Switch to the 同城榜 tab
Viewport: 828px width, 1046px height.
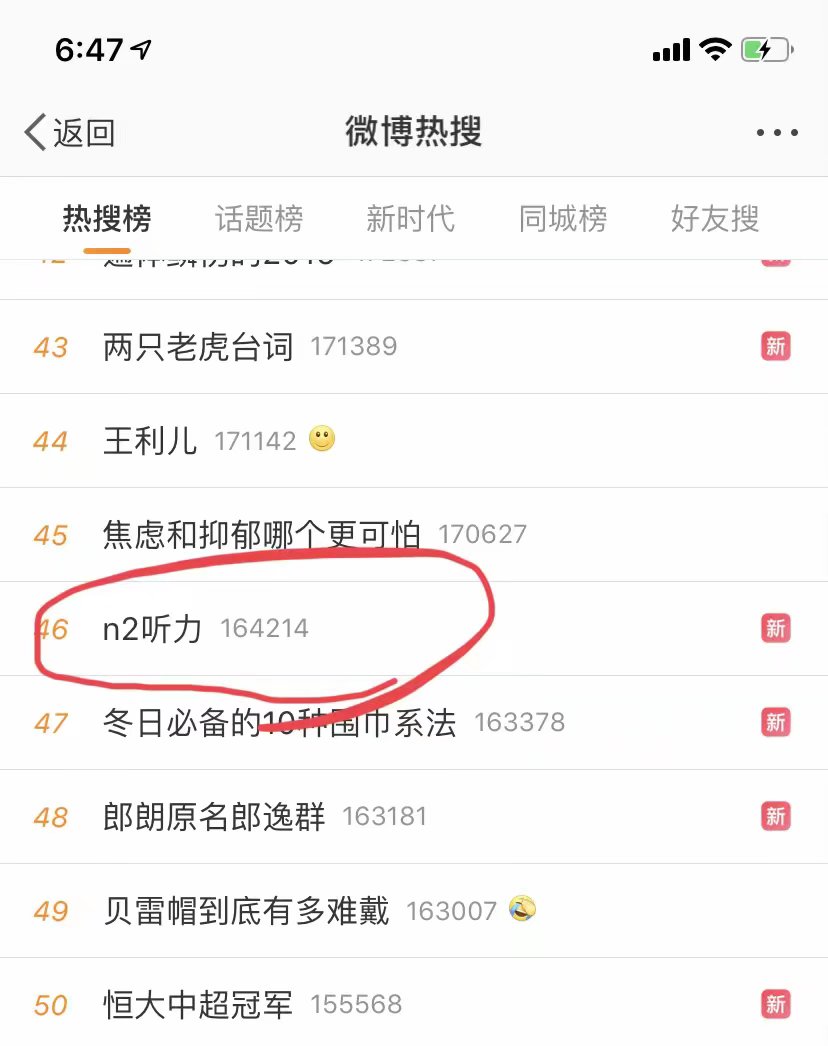pyautogui.click(x=563, y=218)
